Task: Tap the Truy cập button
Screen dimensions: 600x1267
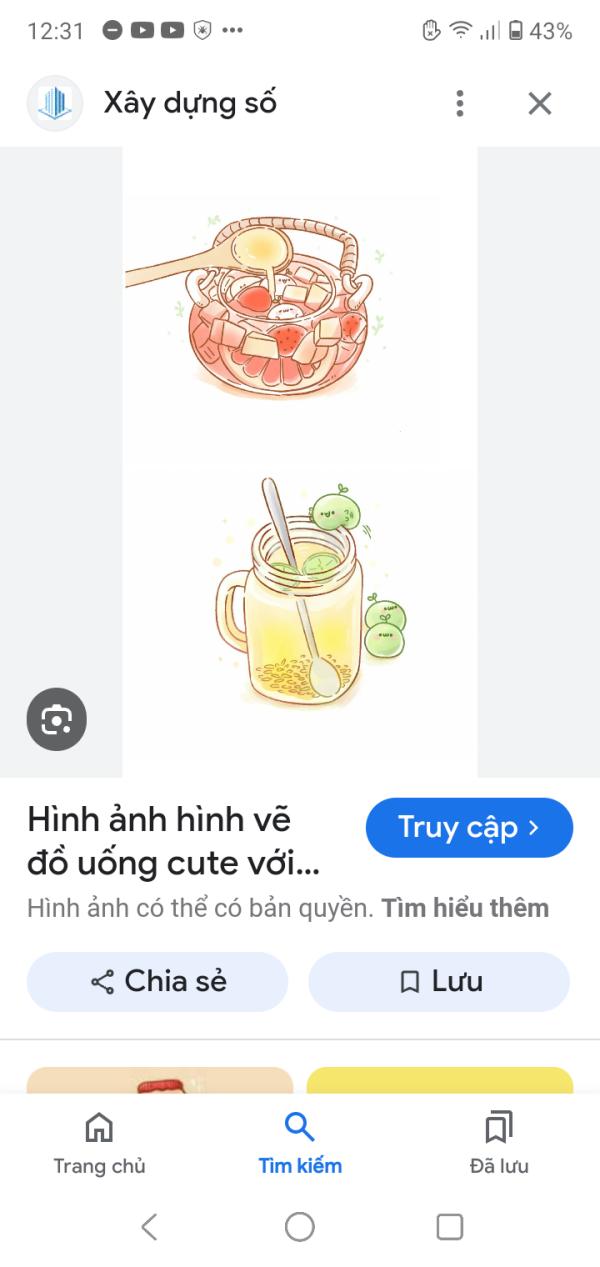Action: (469, 828)
